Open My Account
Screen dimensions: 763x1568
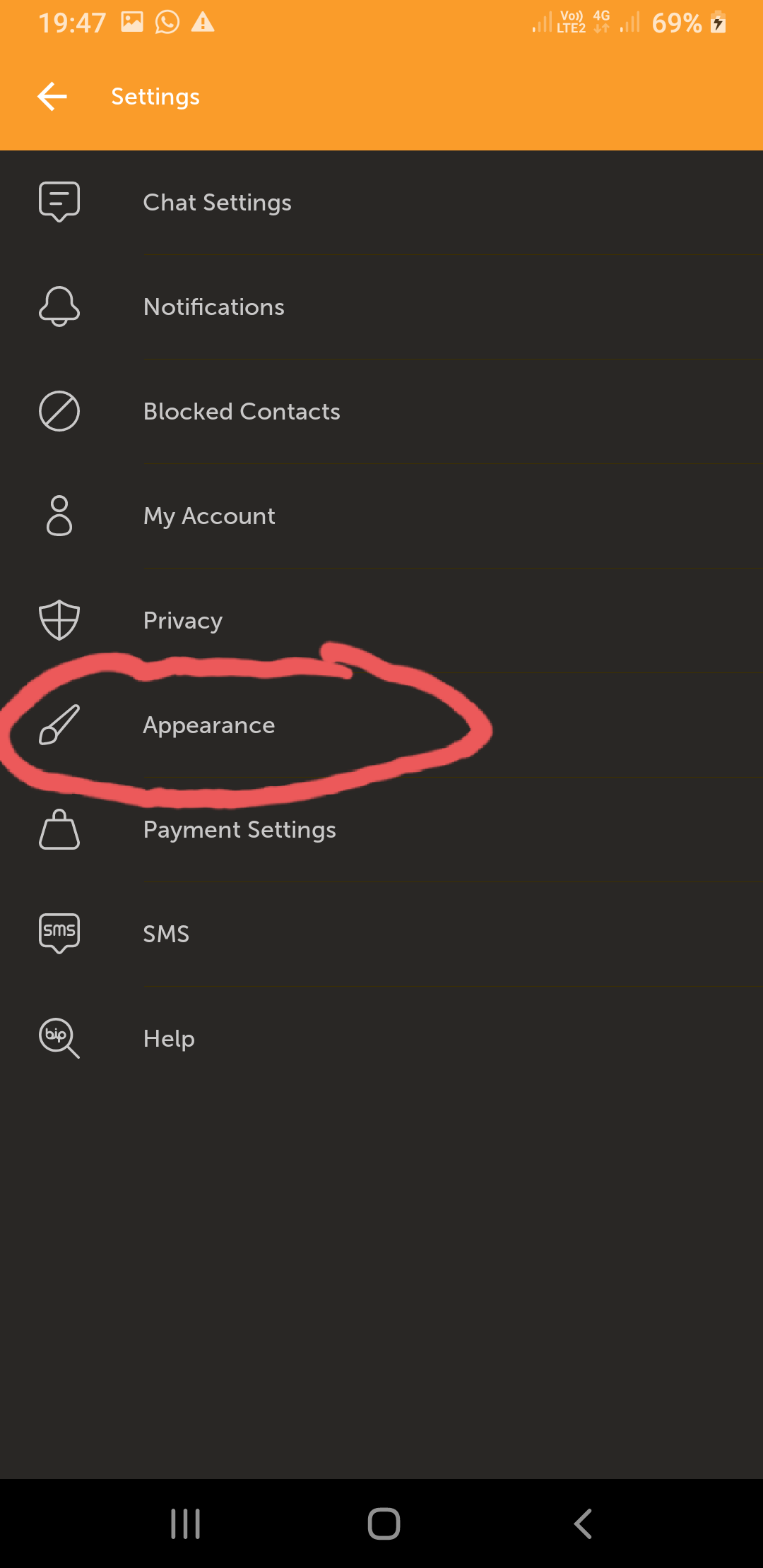[381, 516]
